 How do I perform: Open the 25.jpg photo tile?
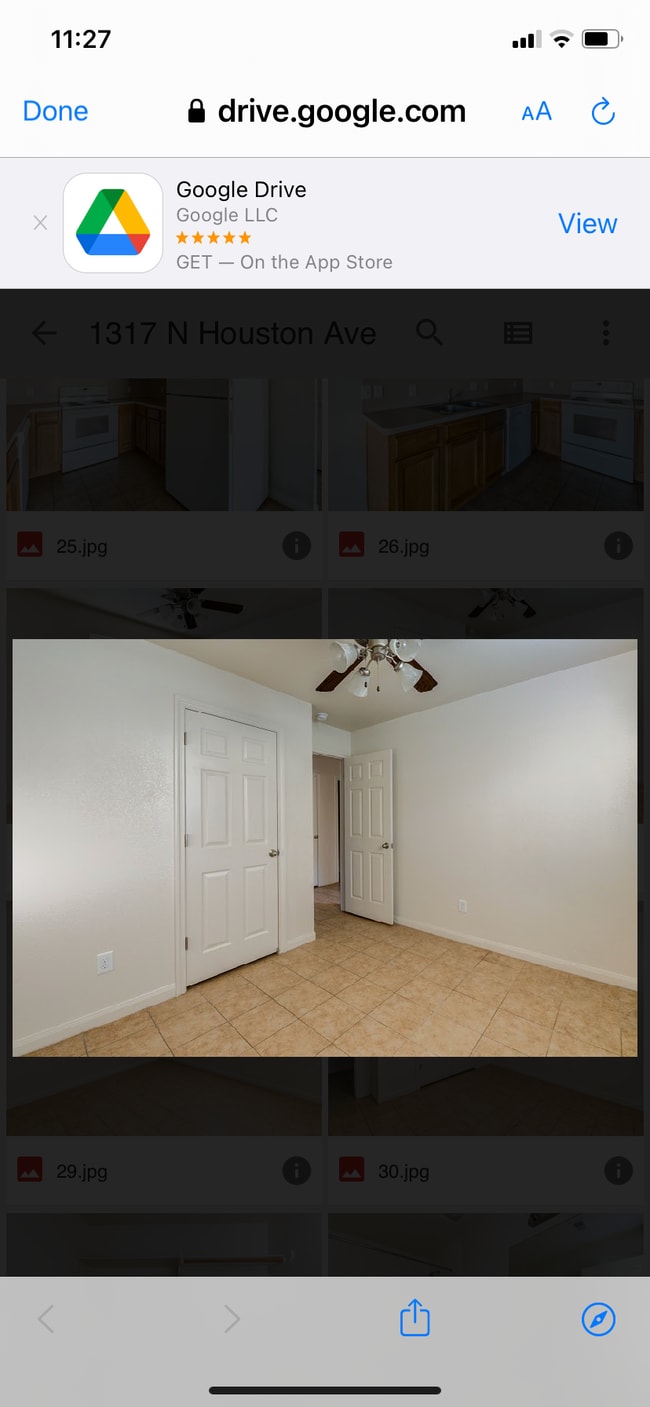pos(164,445)
